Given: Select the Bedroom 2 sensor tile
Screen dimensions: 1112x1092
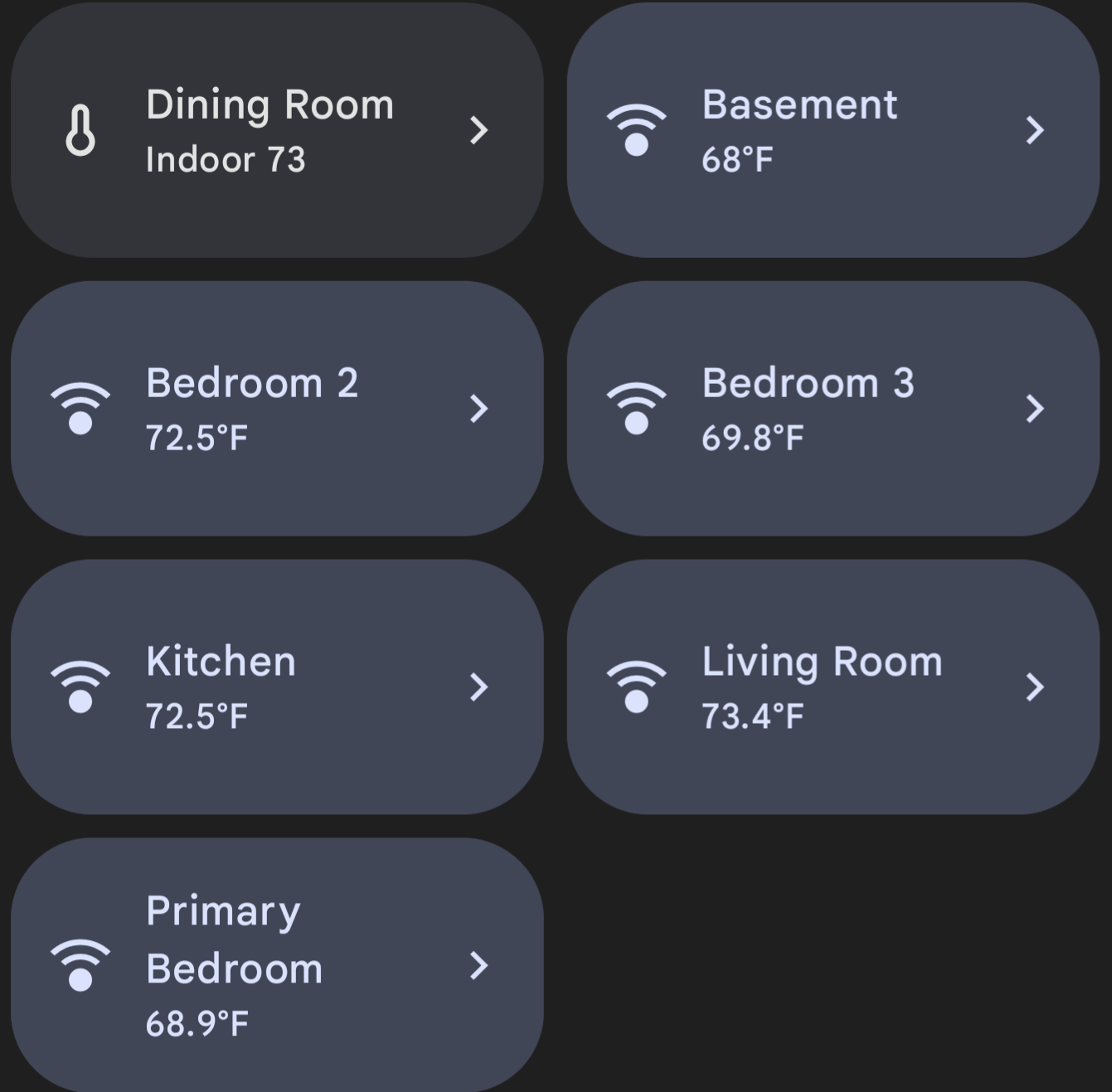Looking at the screenshot, I should (276, 409).
